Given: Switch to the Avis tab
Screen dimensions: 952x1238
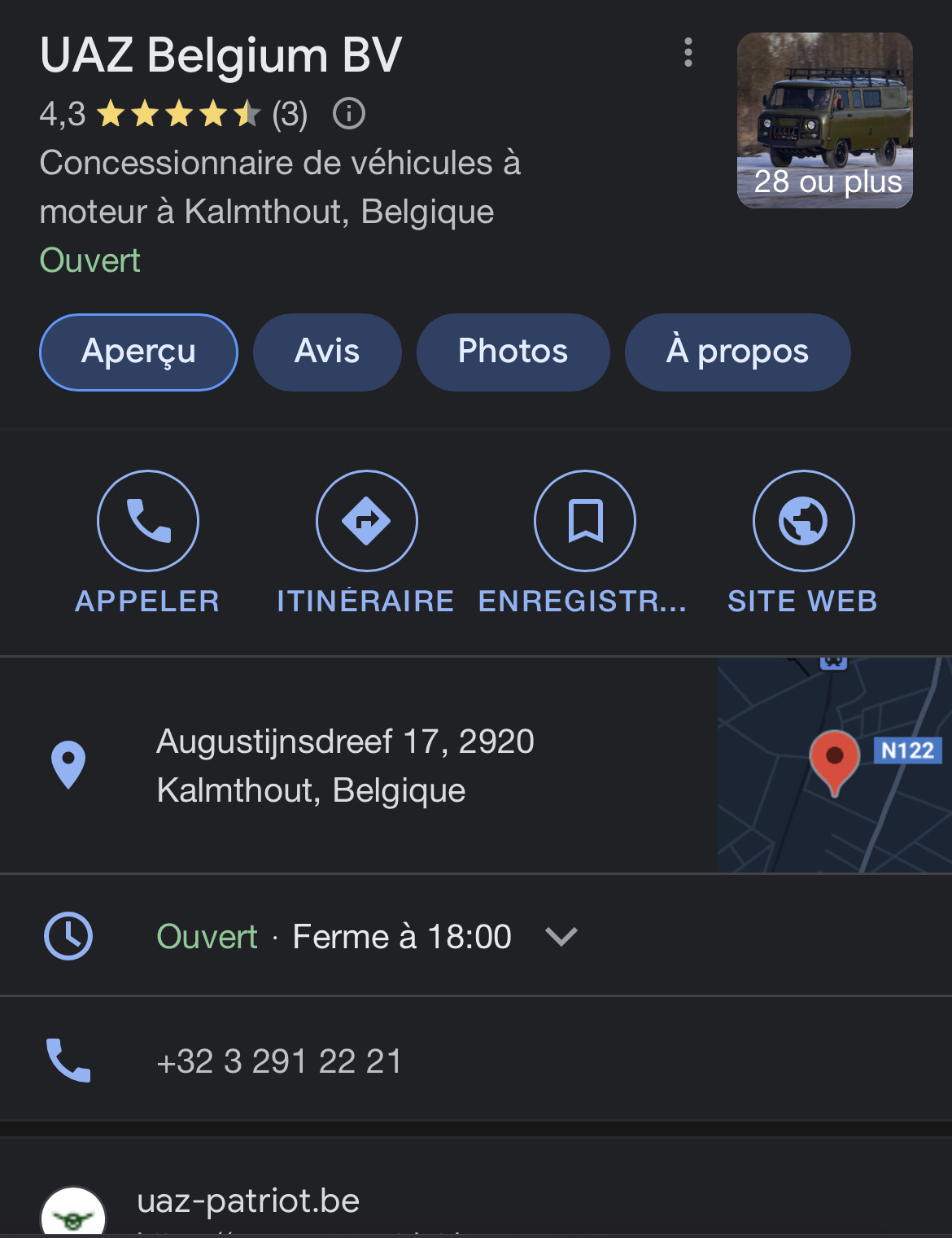Looking at the screenshot, I should (327, 352).
